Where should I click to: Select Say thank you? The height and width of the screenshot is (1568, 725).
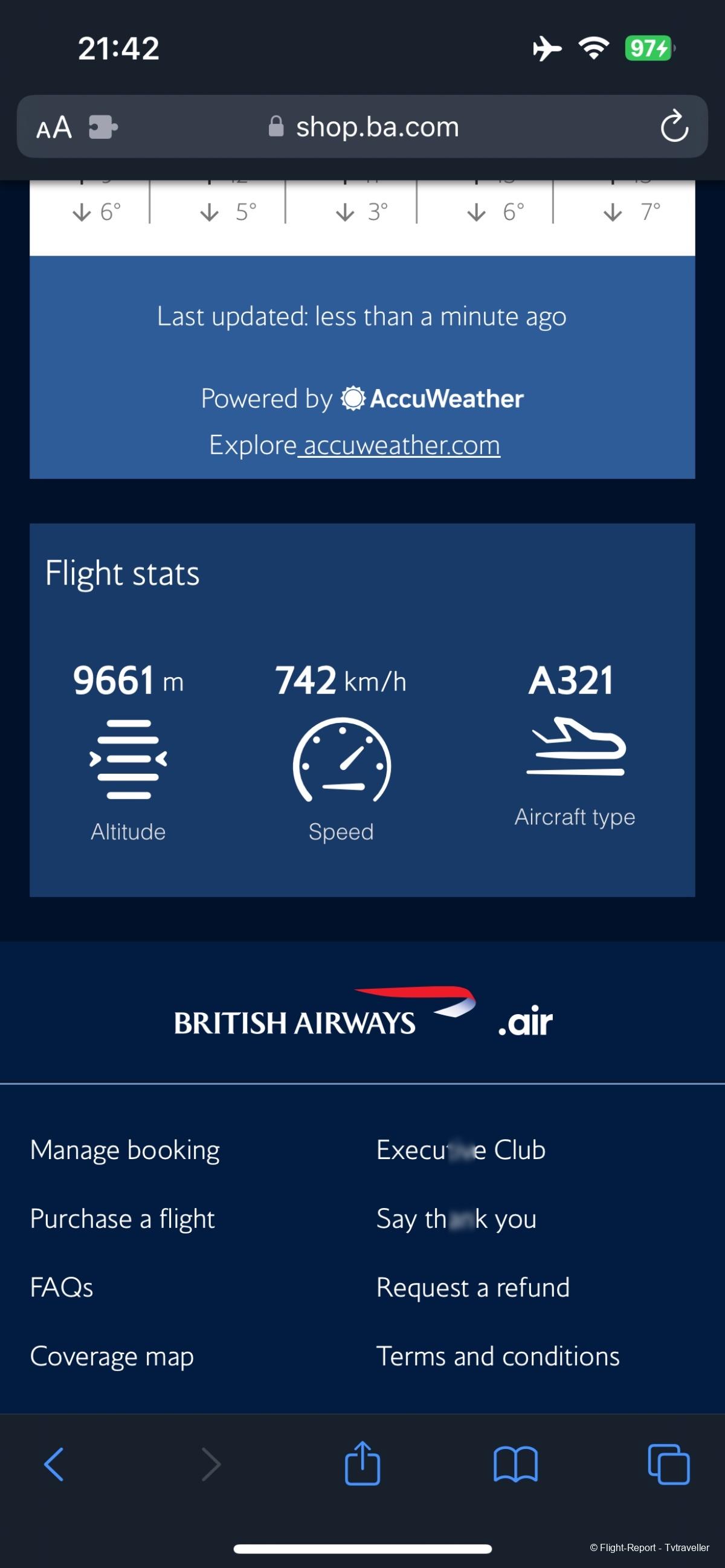coord(457,1219)
